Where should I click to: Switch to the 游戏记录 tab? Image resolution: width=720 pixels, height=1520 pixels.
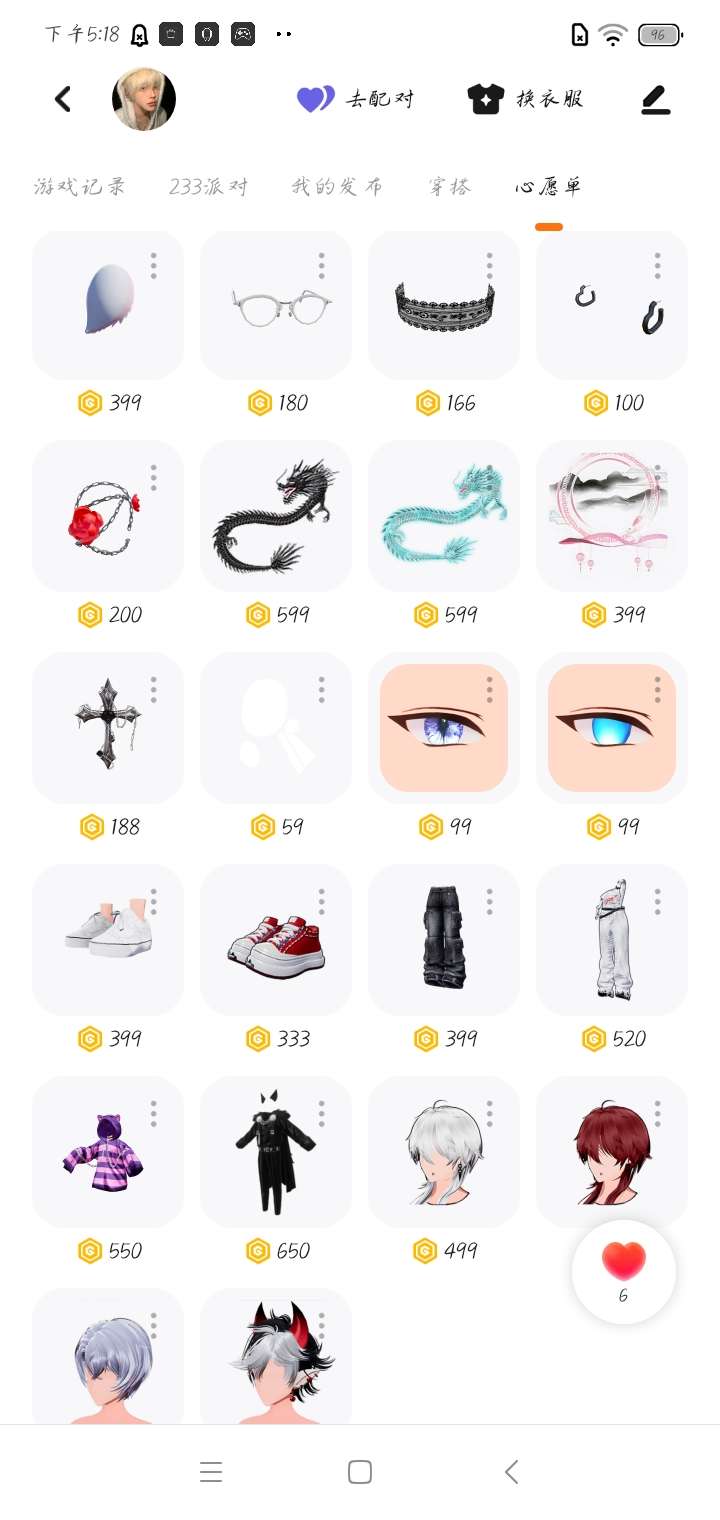click(x=80, y=187)
